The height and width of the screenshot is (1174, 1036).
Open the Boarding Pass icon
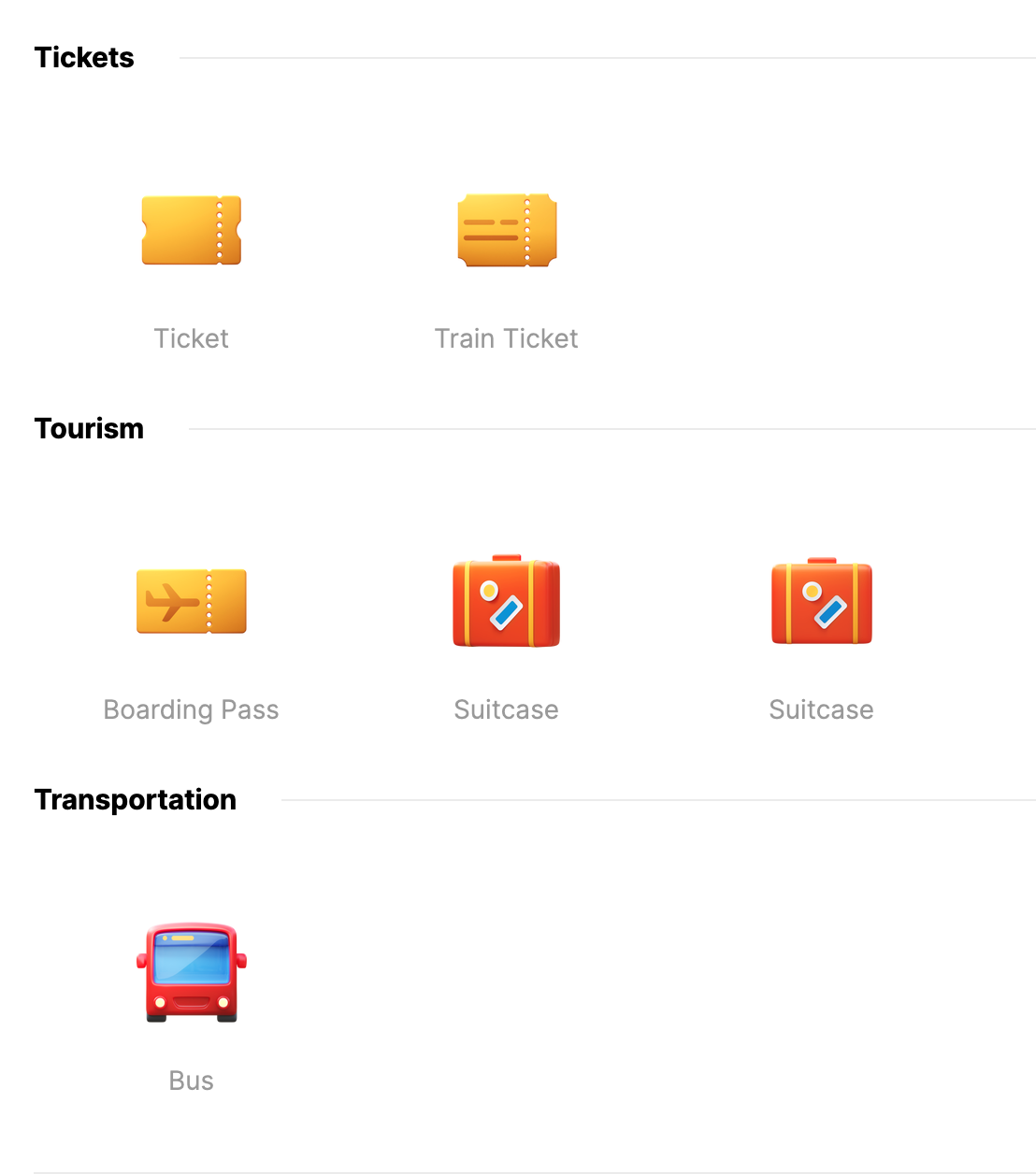tap(192, 601)
